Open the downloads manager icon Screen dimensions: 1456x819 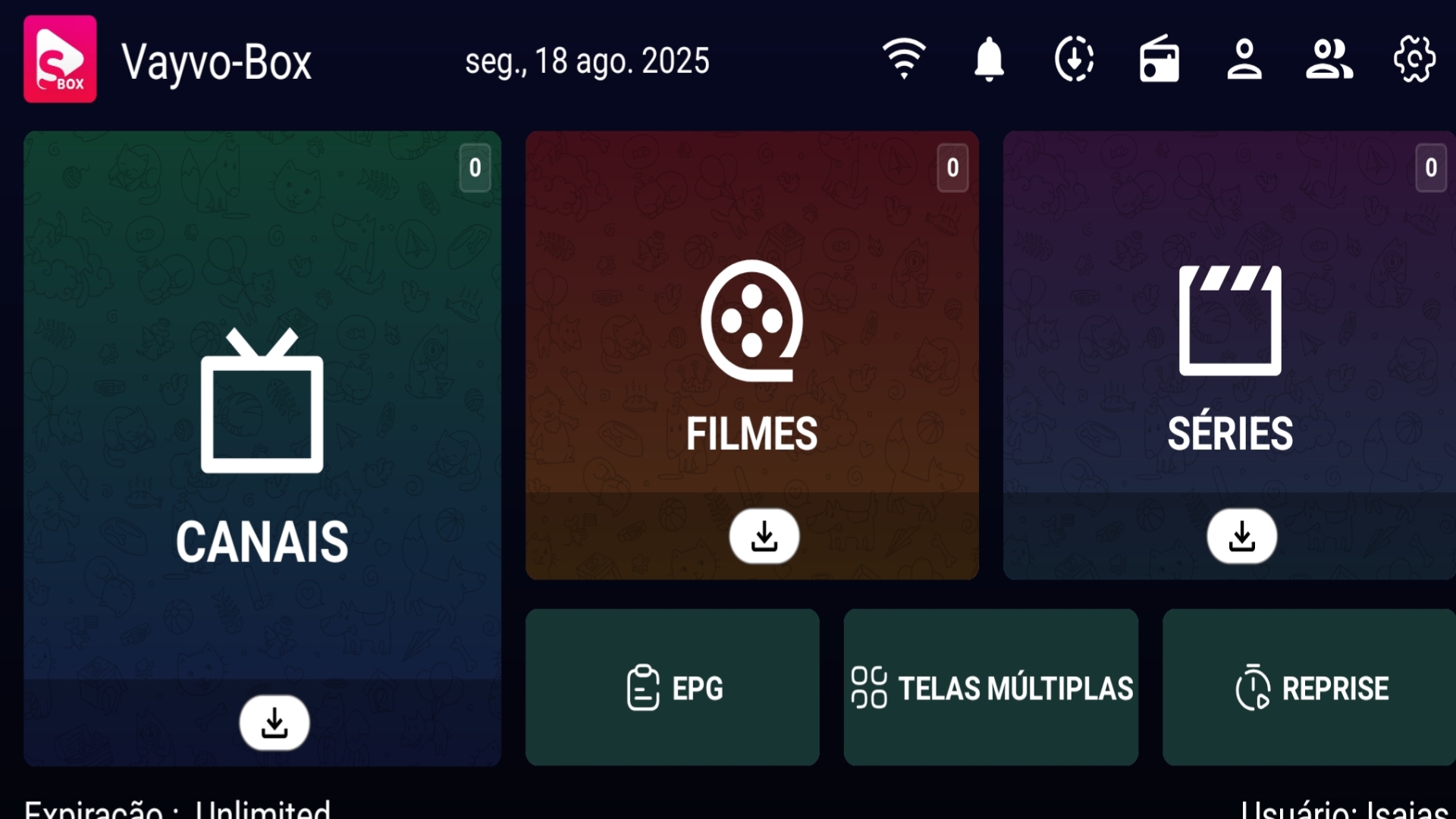[1074, 59]
